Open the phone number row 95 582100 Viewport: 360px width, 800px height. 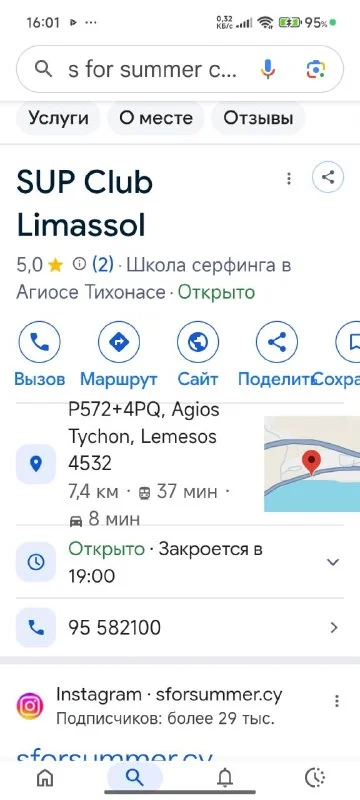180,628
